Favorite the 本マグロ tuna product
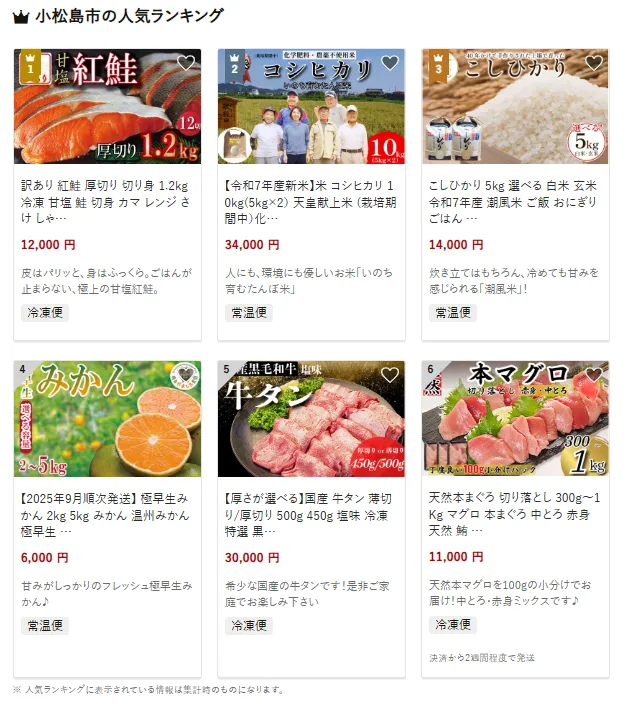This screenshot has height=712, width=636. coord(594,375)
